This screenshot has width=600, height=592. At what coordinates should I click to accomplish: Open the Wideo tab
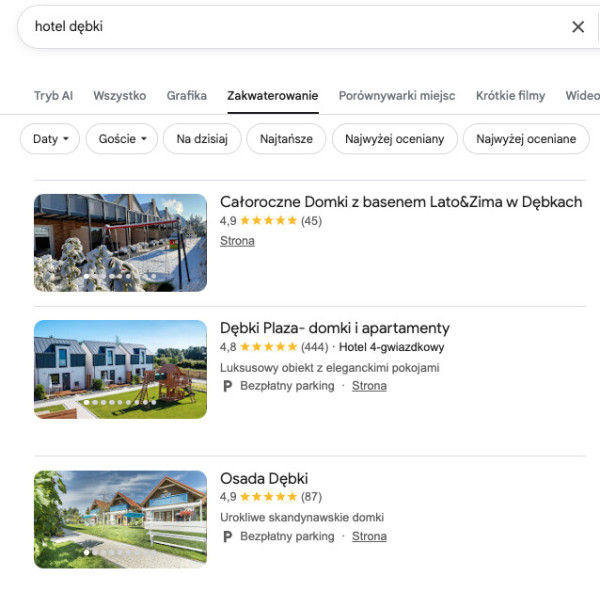(582, 96)
